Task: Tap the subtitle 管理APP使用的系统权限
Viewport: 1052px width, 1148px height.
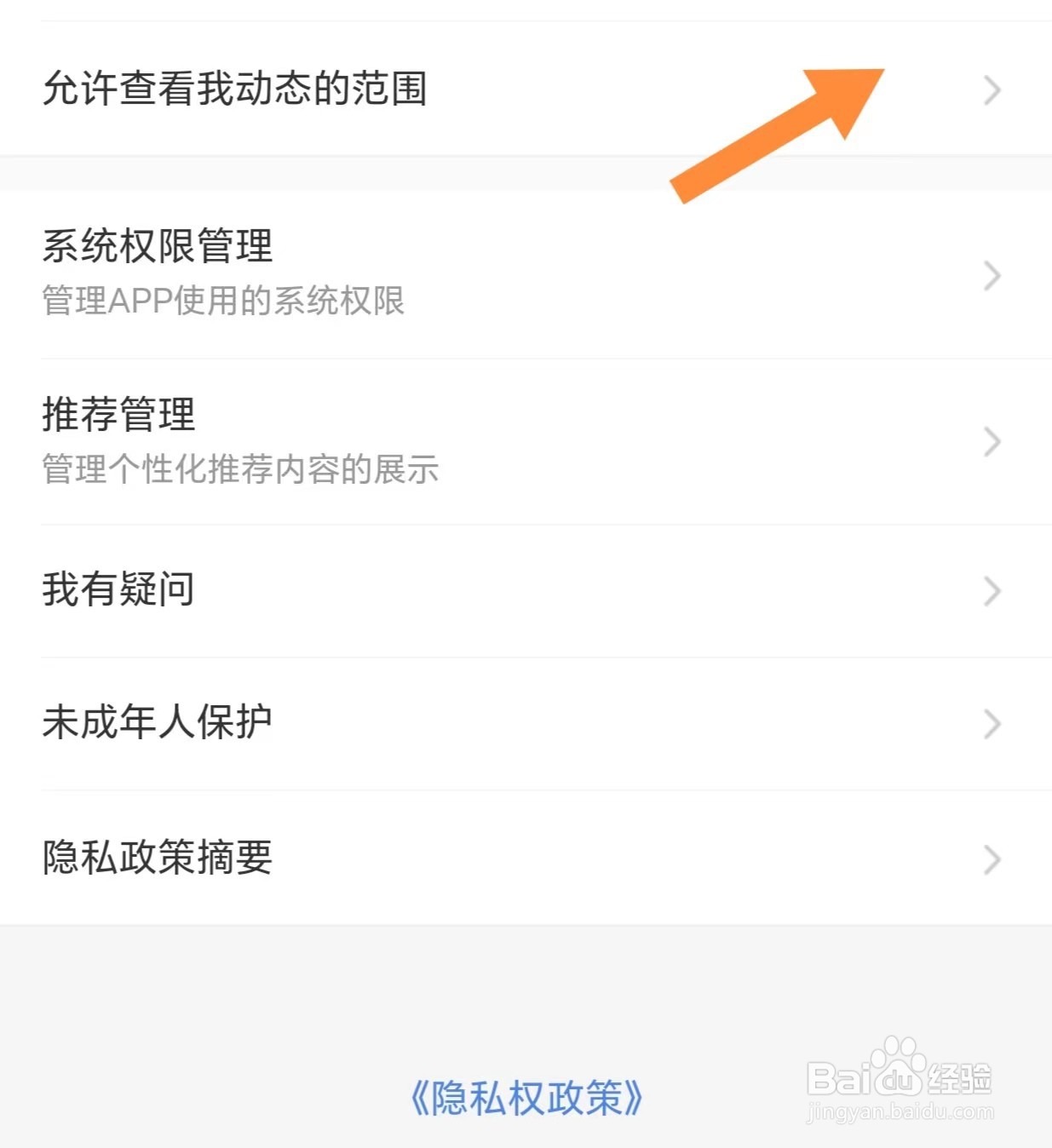Action: coord(225,300)
